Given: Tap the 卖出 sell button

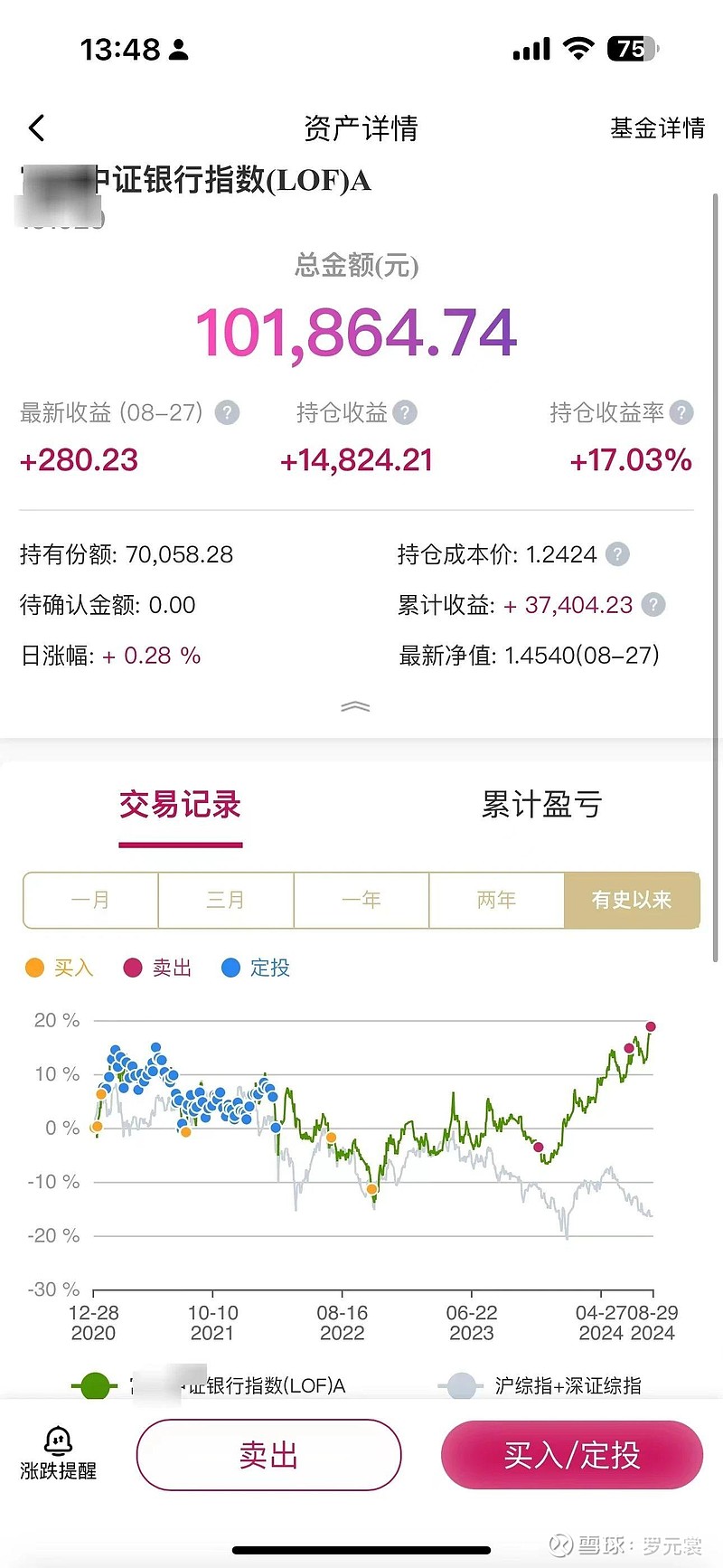Looking at the screenshot, I should pos(268,1455).
